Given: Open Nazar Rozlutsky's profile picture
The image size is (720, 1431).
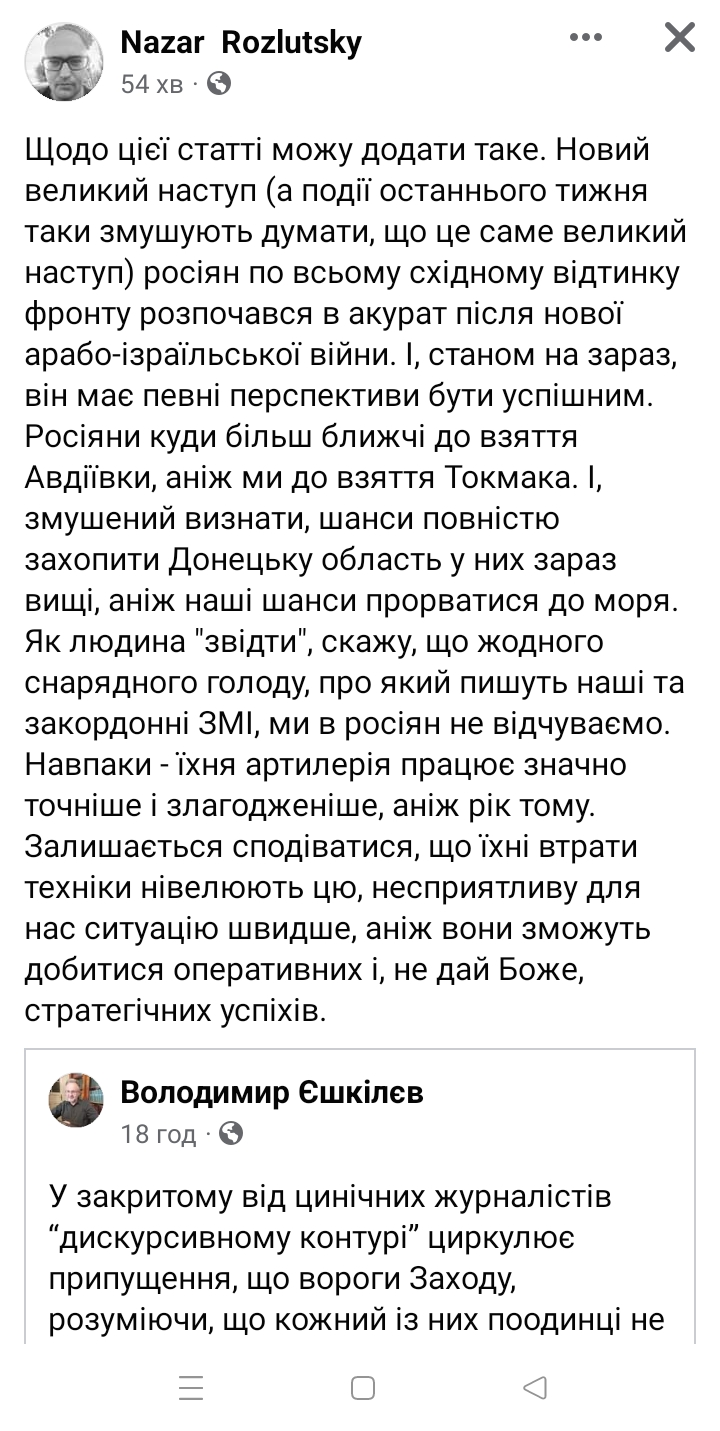Looking at the screenshot, I should tap(64, 62).
